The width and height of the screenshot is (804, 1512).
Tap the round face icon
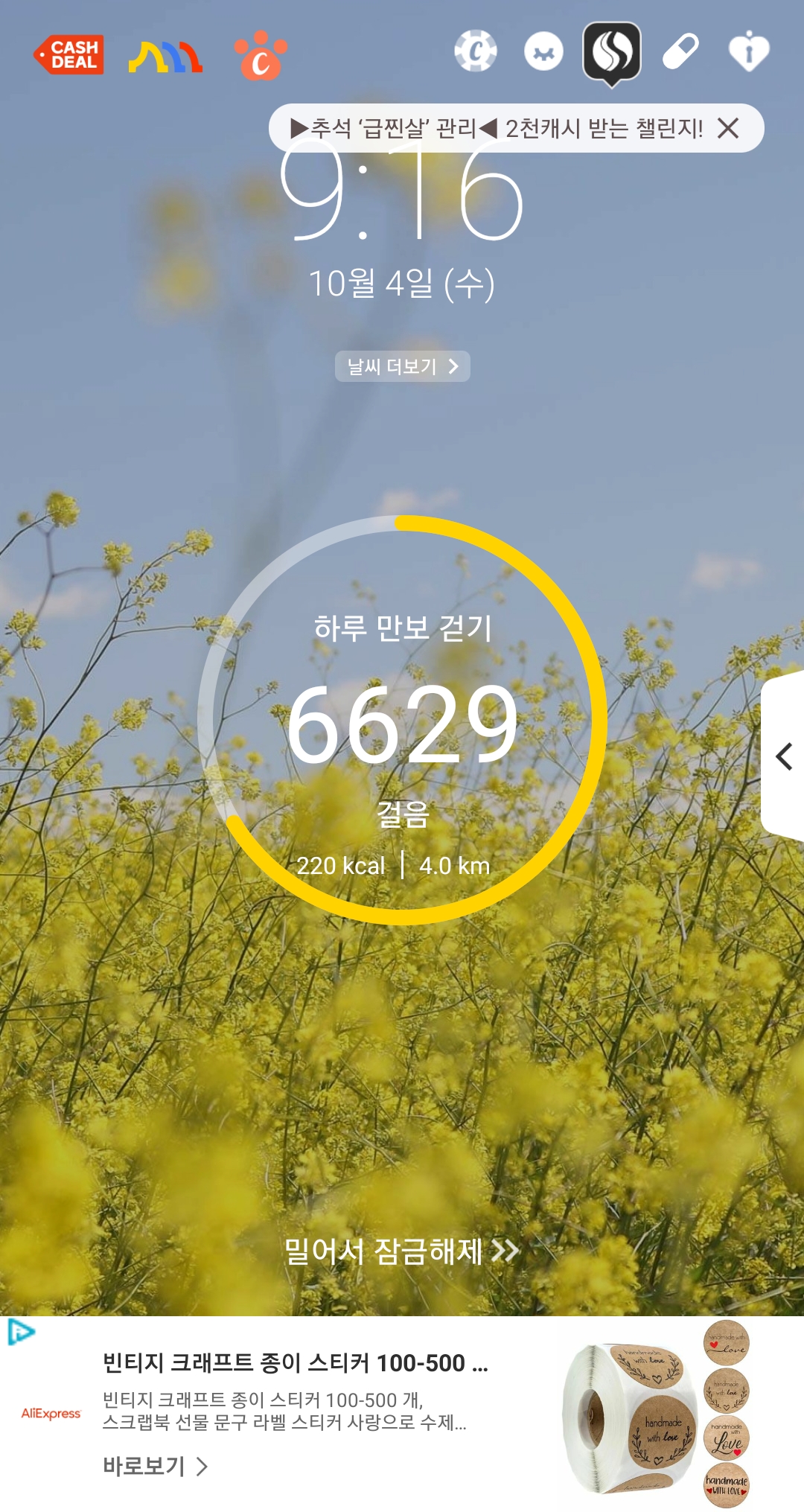(543, 52)
